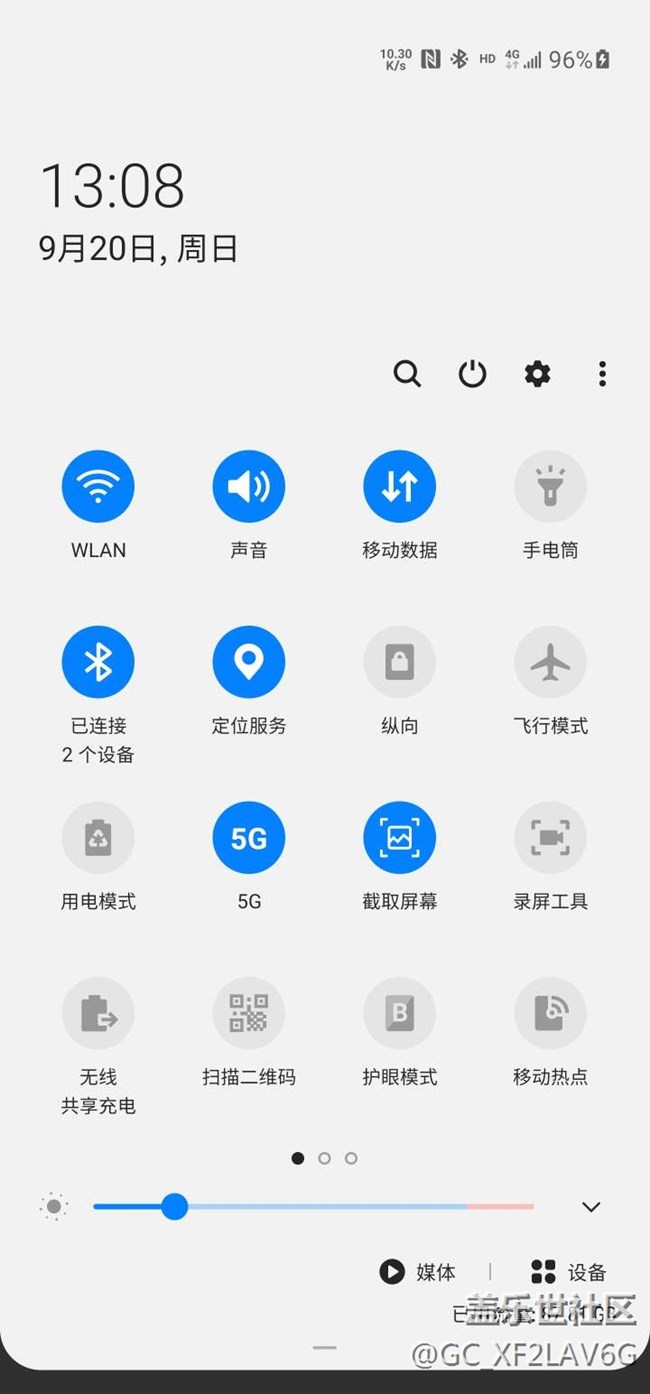Image resolution: width=650 pixels, height=1394 pixels.
Task: Turn on 用电模式 power mode
Action: tap(98, 838)
